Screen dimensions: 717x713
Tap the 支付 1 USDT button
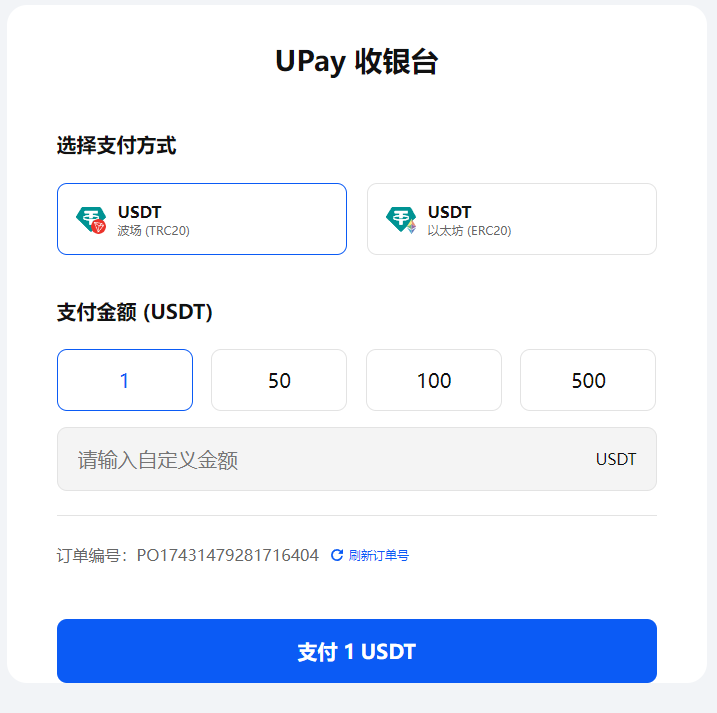click(357, 651)
